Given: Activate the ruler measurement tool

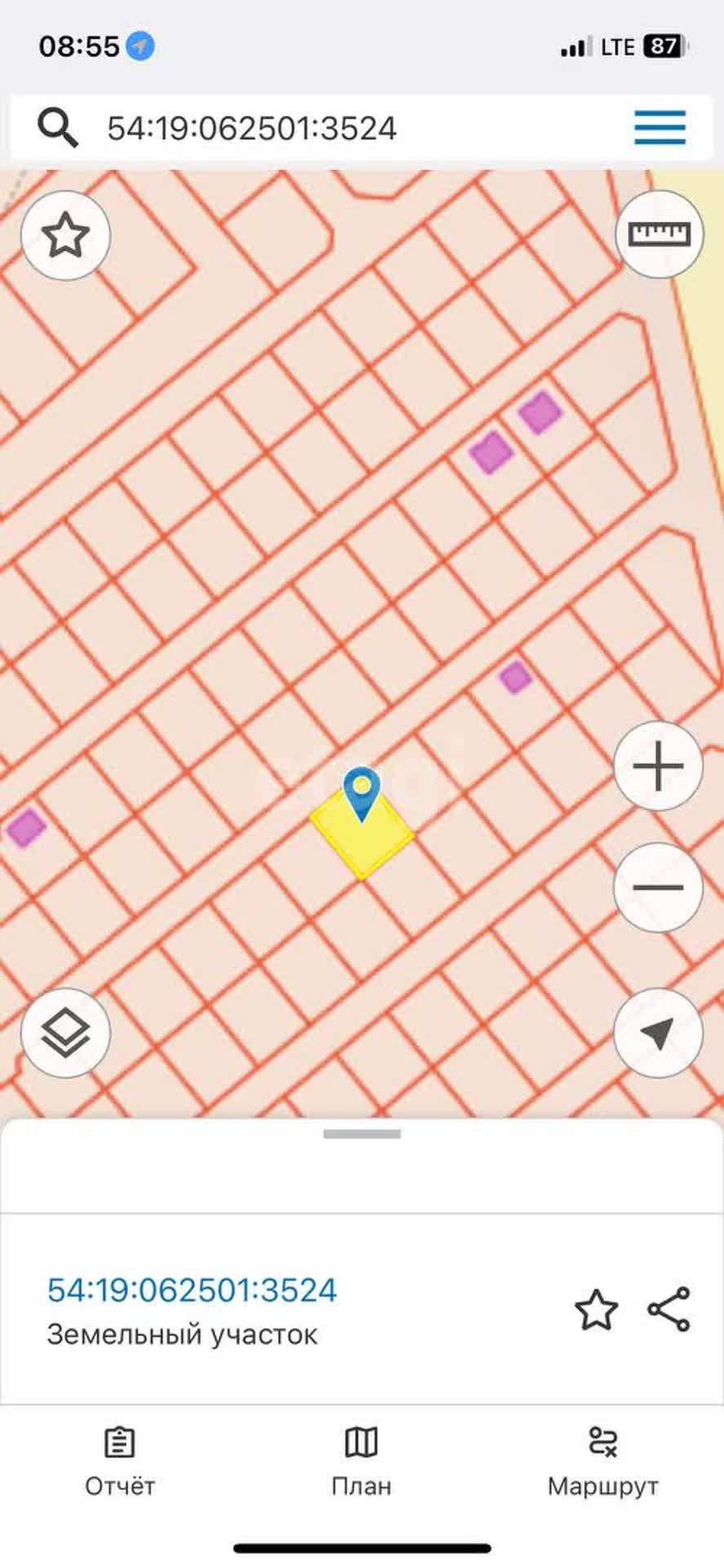Looking at the screenshot, I should pos(659,234).
